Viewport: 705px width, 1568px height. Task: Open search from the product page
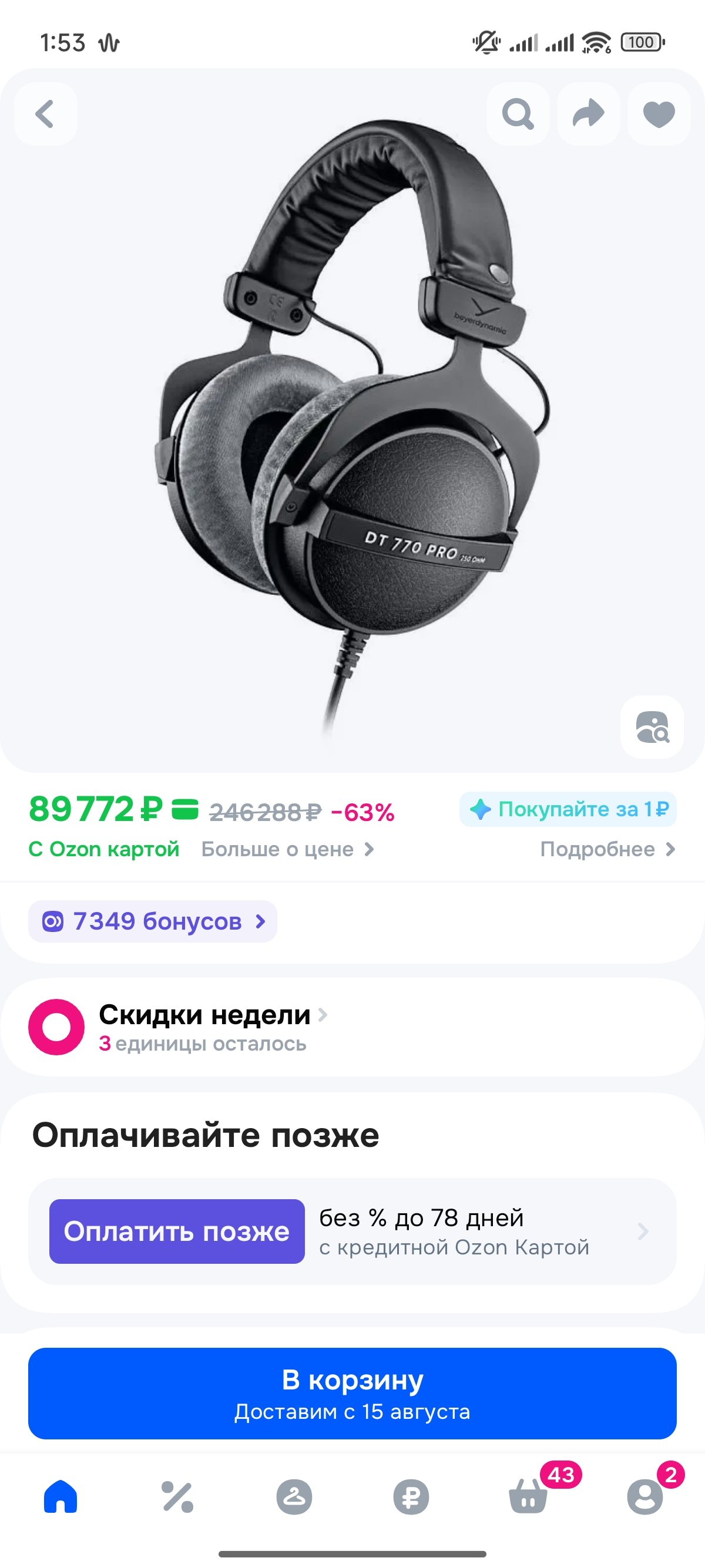pyautogui.click(x=518, y=114)
